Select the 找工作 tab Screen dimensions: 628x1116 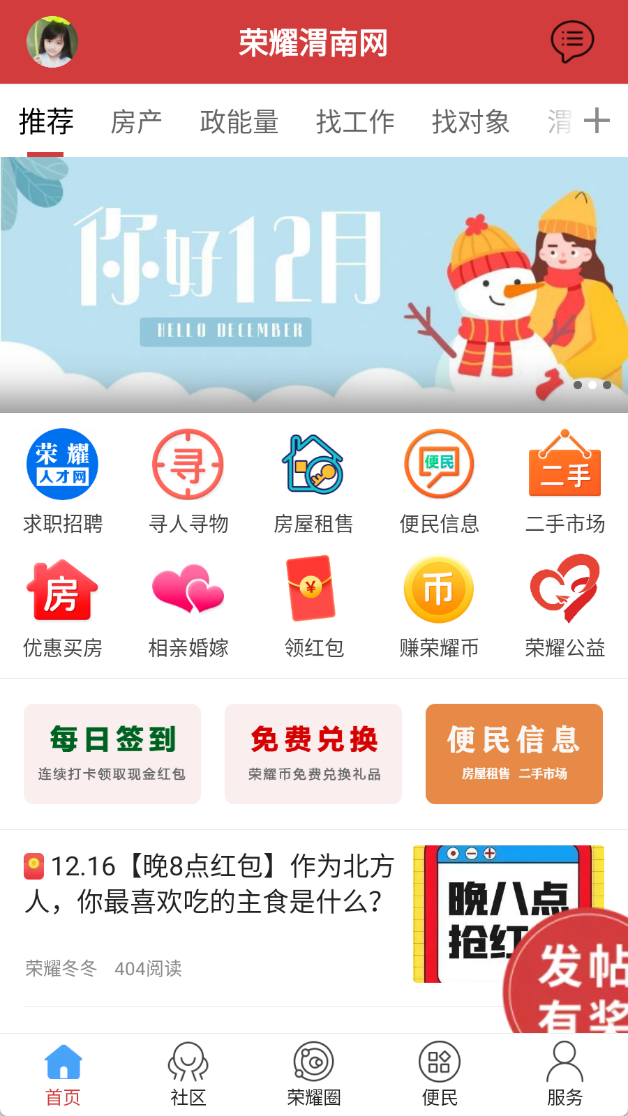pos(355,122)
